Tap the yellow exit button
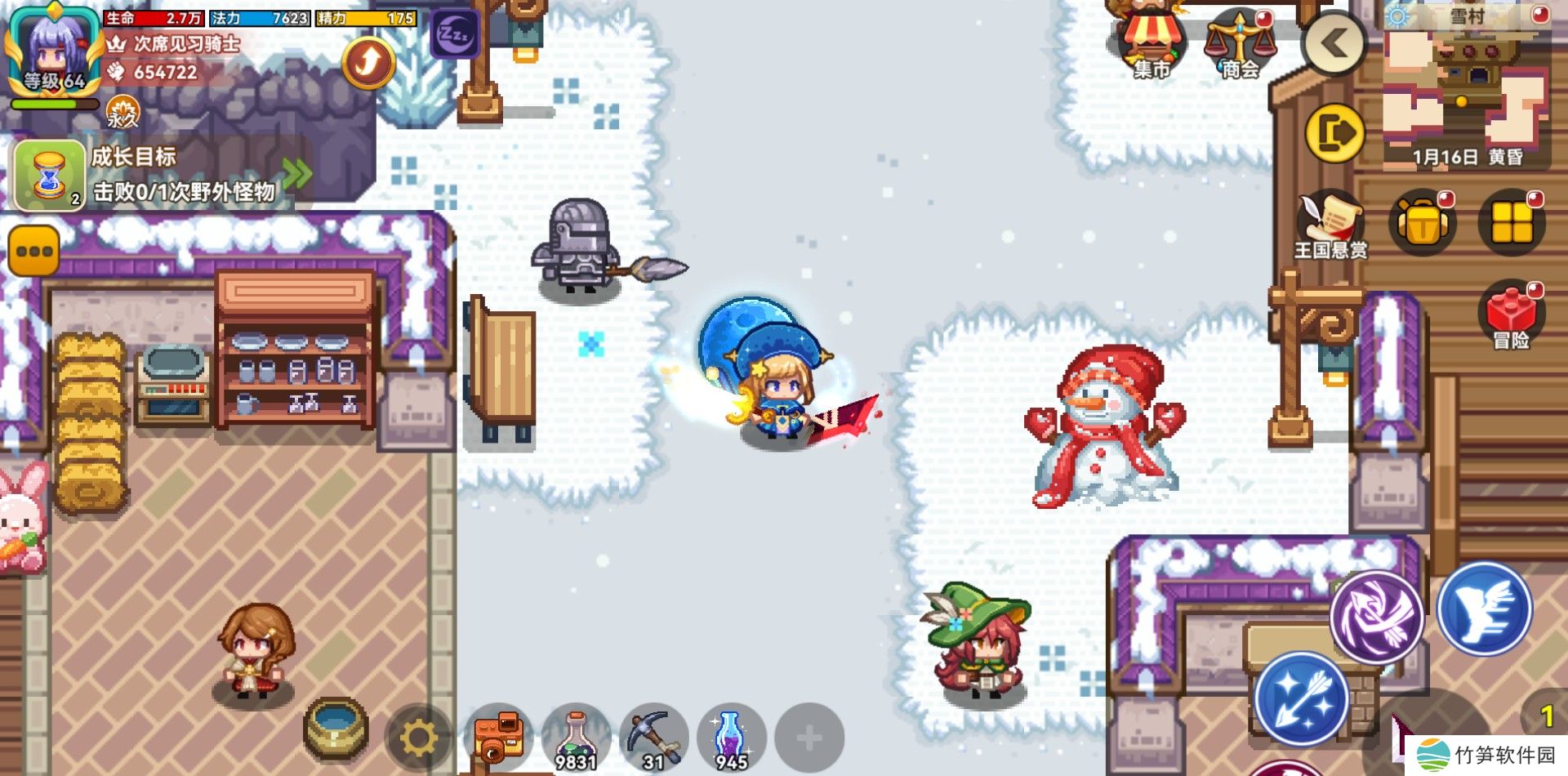Image resolution: width=1568 pixels, height=776 pixels. point(1334,133)
